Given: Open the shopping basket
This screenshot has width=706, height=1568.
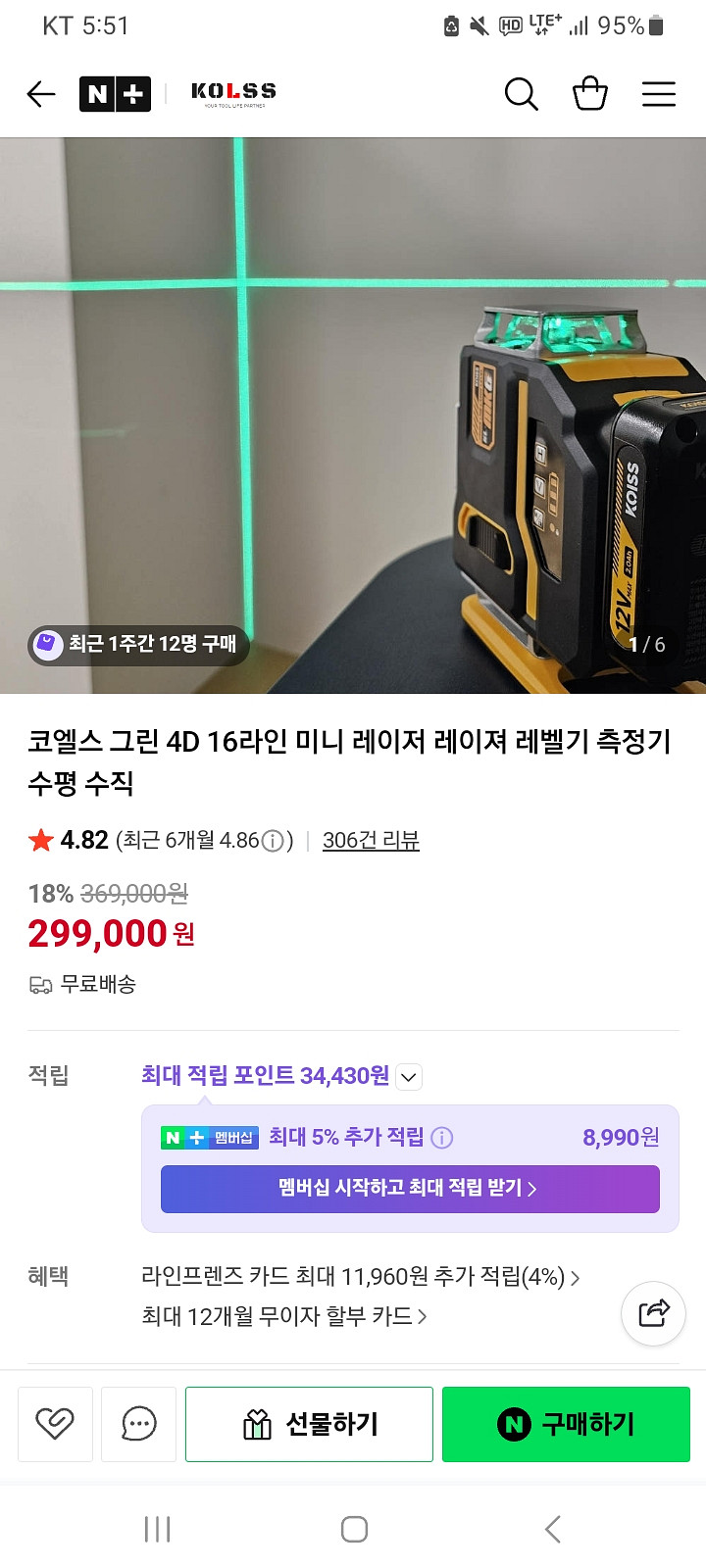Looking at the screenshot, I should pyautogui.click(x=590, y=94).
